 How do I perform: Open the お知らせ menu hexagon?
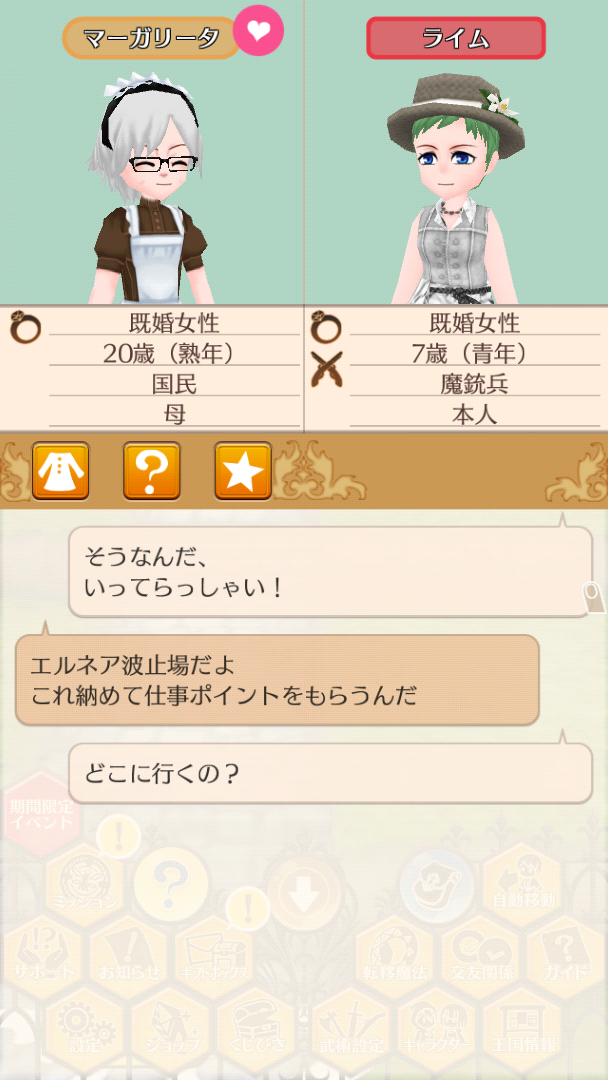[127, 957]
